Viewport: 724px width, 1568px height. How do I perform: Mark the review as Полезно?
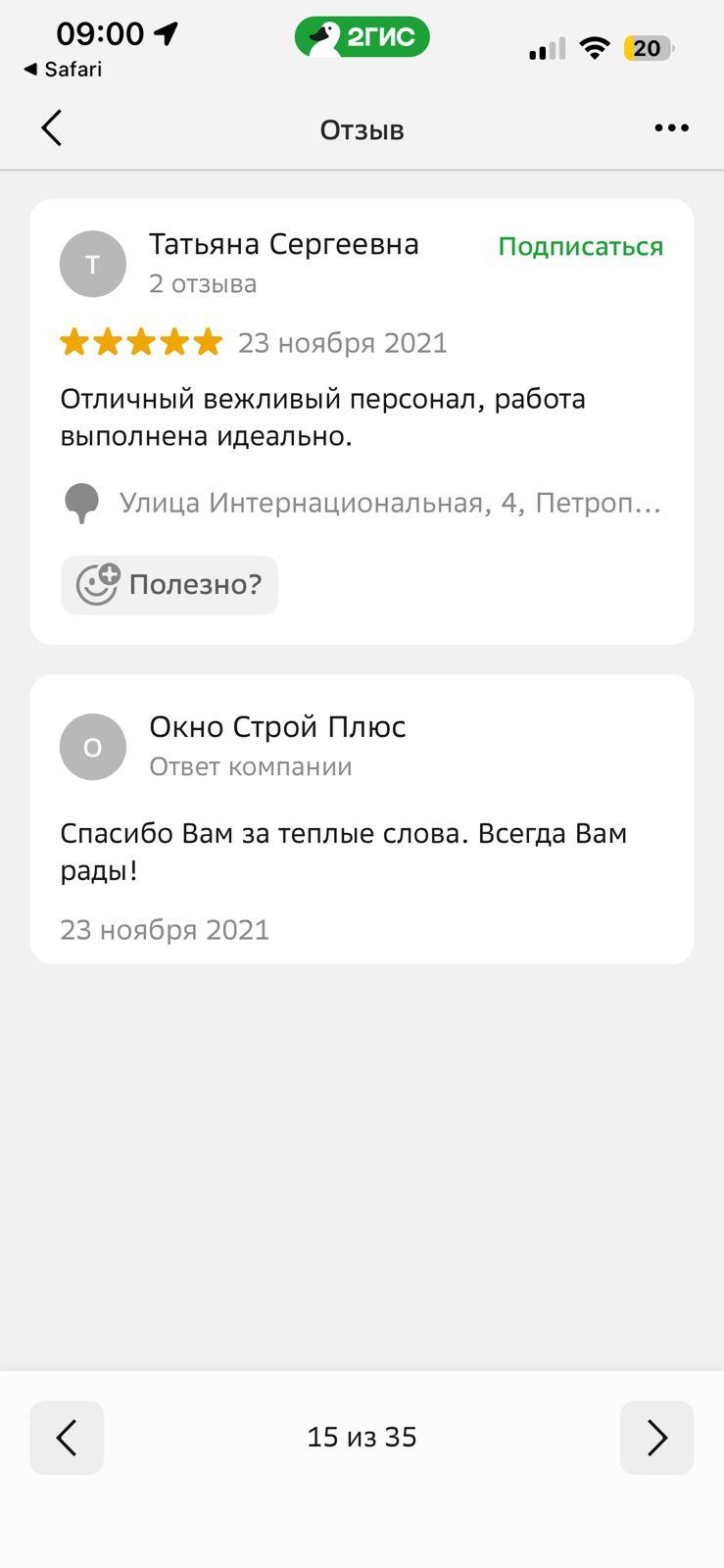pos(169,585)
